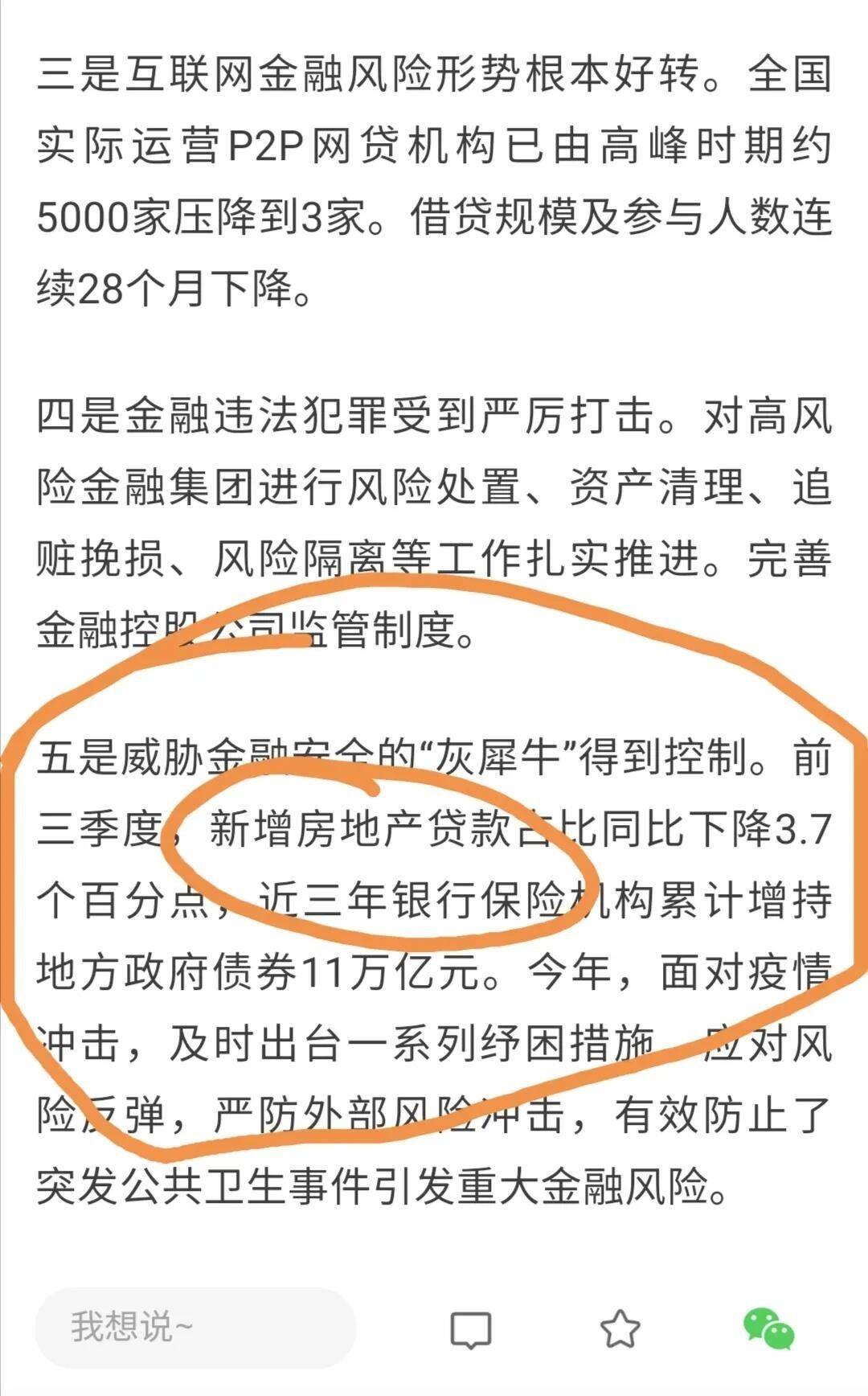Favorite this article with the star
The width and height of the screenshot is (868, 1396).
click(x=620, y=1328)
